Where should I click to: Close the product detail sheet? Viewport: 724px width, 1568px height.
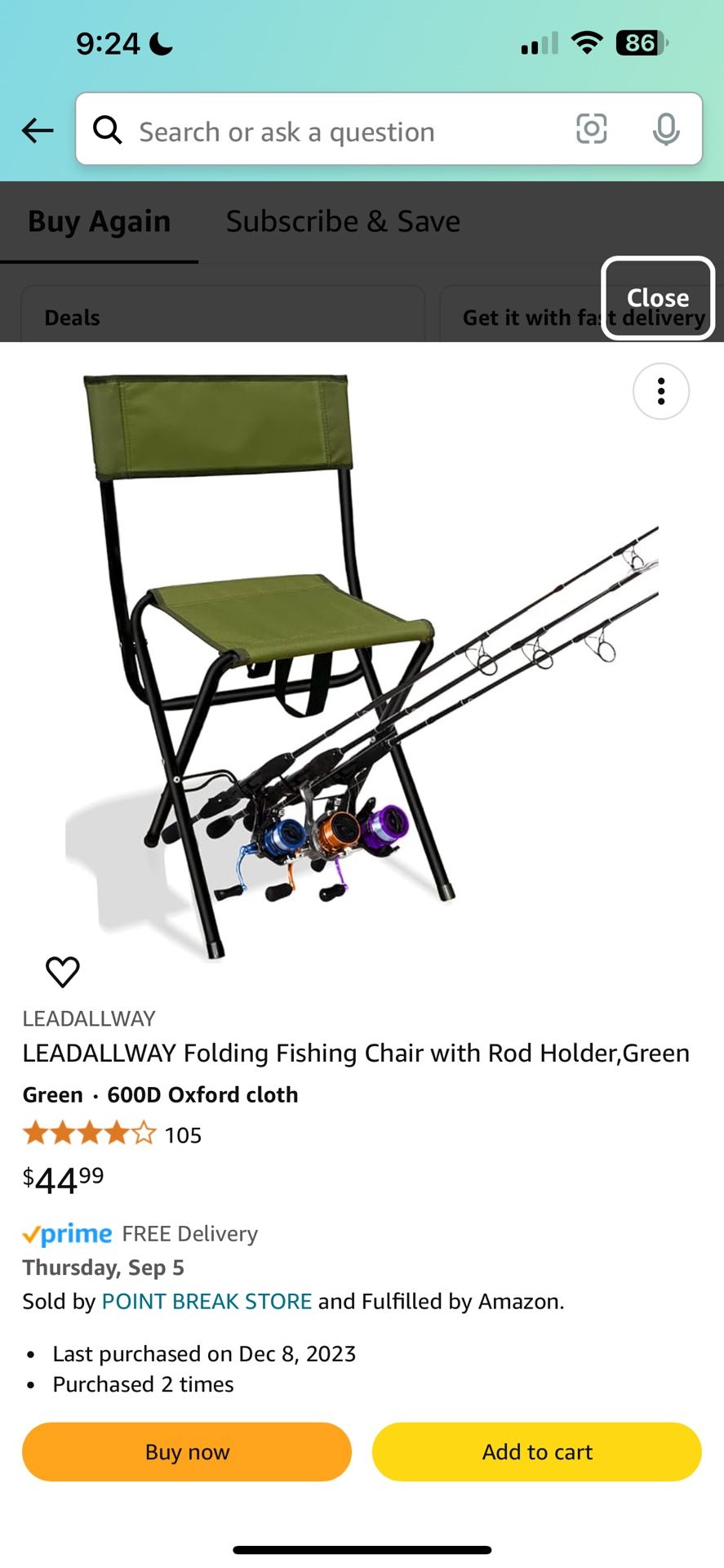coord(658,297)
